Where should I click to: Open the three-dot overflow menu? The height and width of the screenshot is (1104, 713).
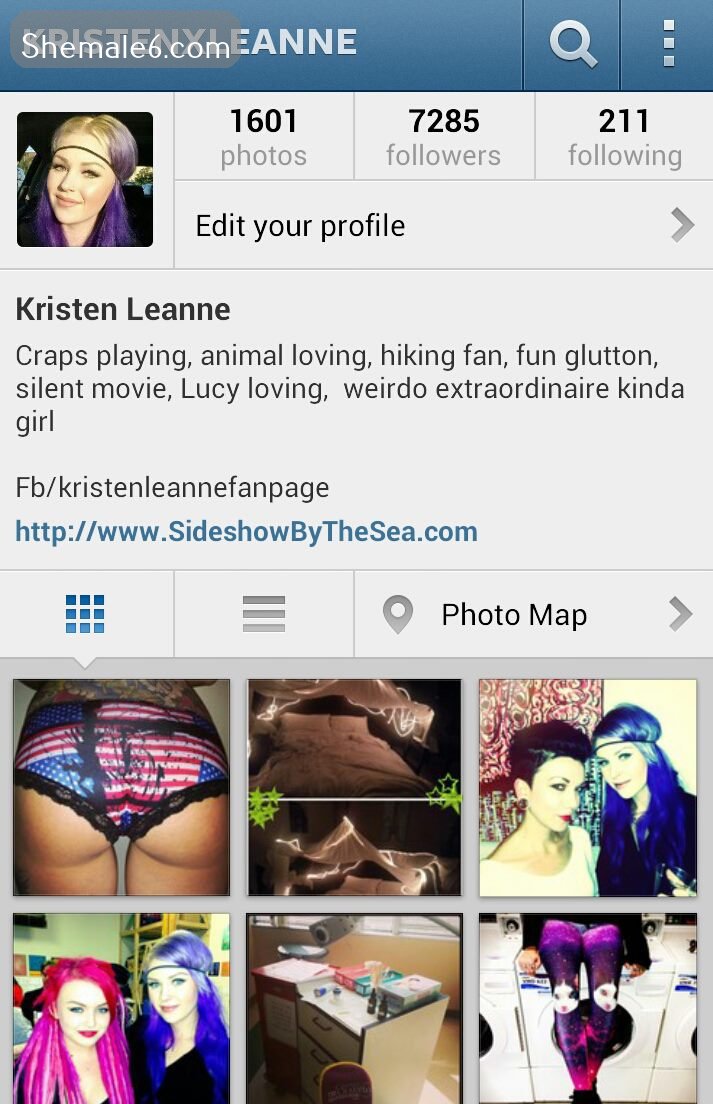668,45
